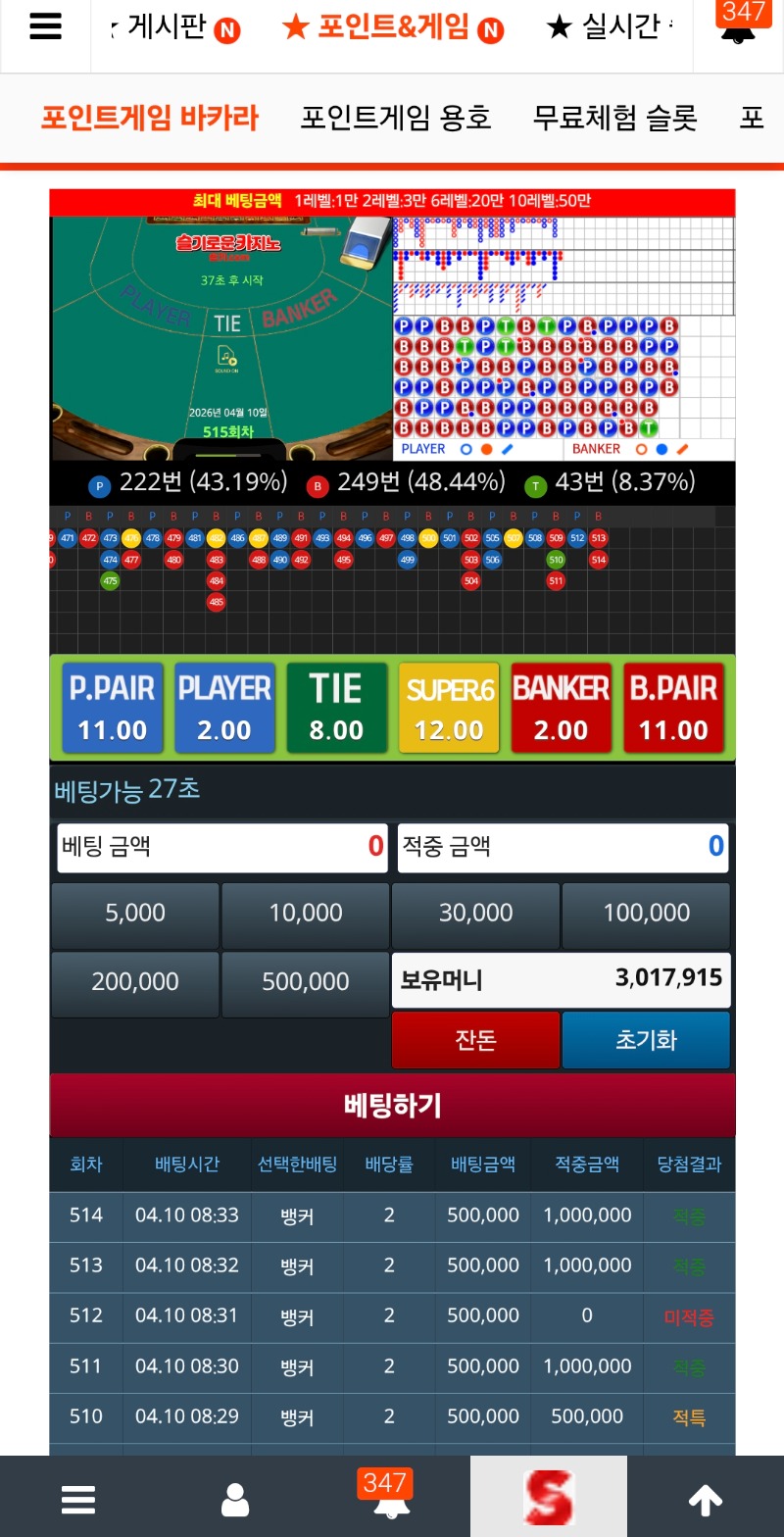Jump to top with up arrow
Image resolution: width=784 pixels, height=1537 pixels.
click(705, 1499)
